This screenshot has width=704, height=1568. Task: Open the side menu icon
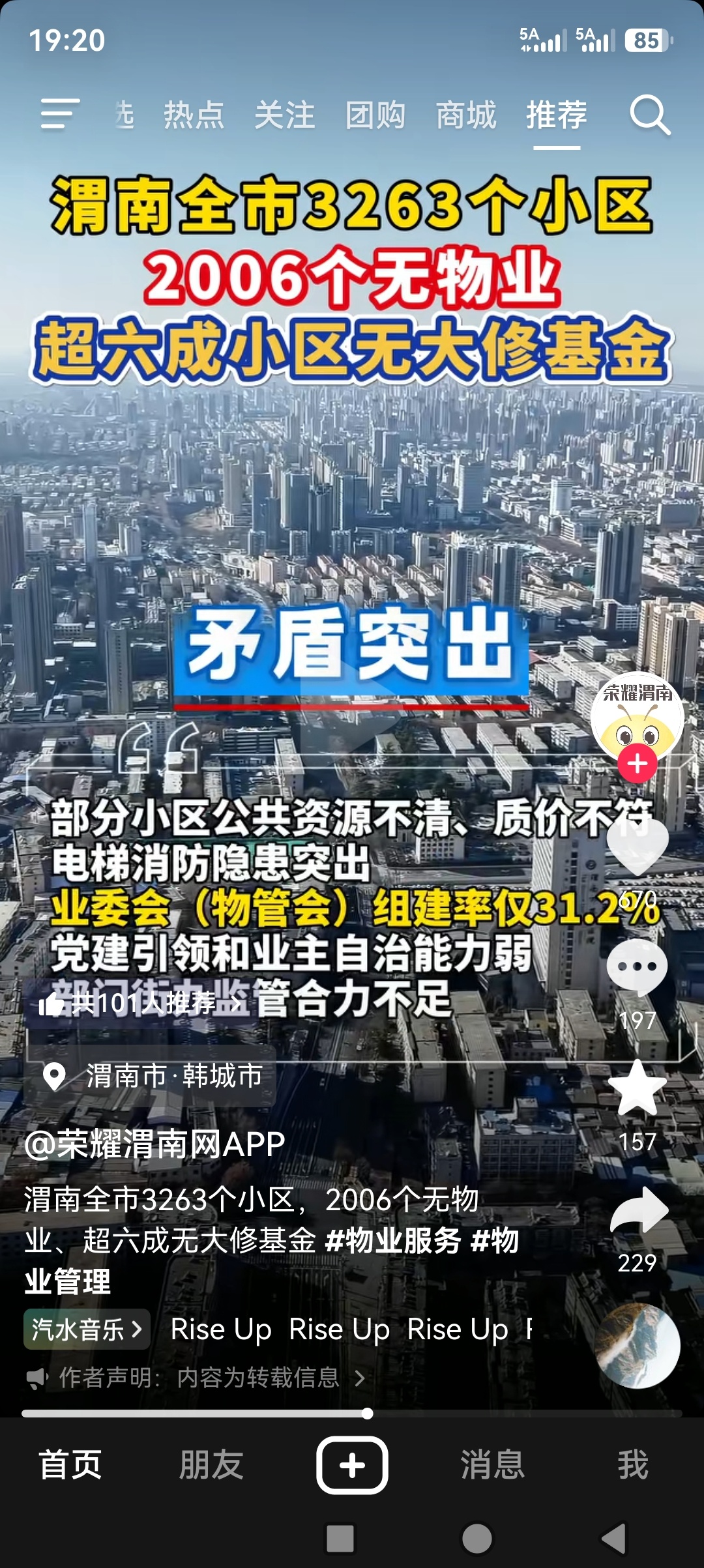pyautogui.click(x=60, y=115)
